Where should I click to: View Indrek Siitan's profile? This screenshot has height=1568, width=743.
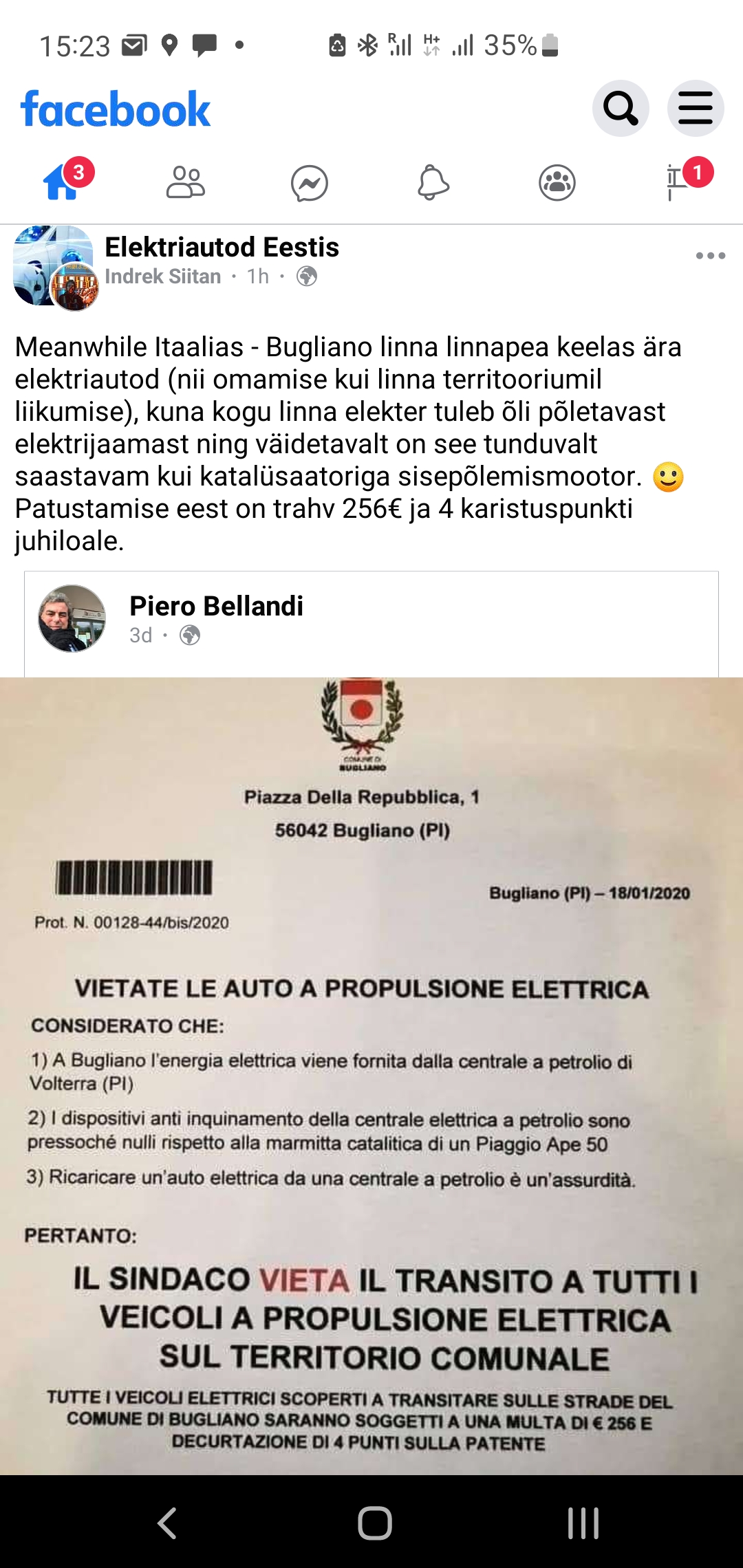point(163,276)
